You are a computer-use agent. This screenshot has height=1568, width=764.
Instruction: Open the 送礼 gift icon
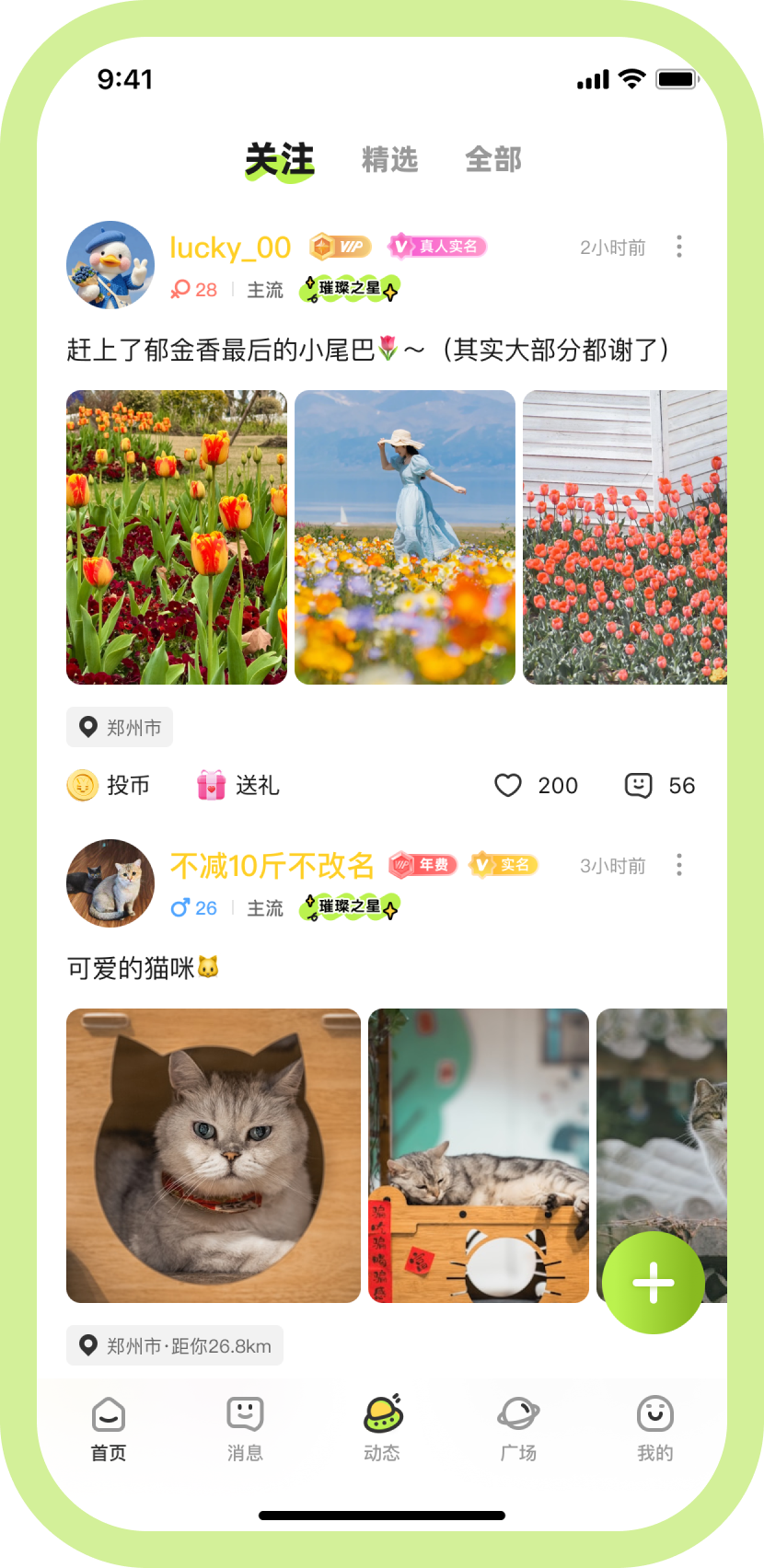tap(210, 785)
